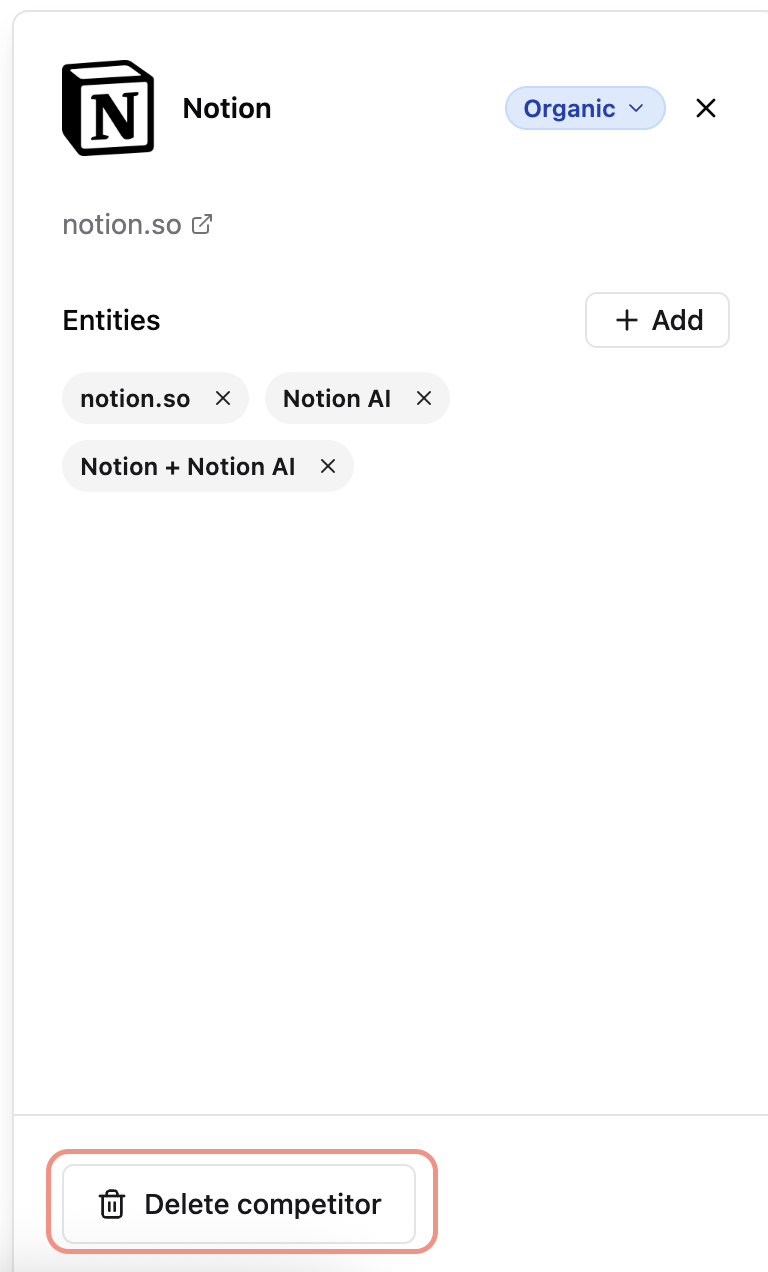Delete this competitor
This screenshot has width=768, height=1272.
[x=239, y=1204]
